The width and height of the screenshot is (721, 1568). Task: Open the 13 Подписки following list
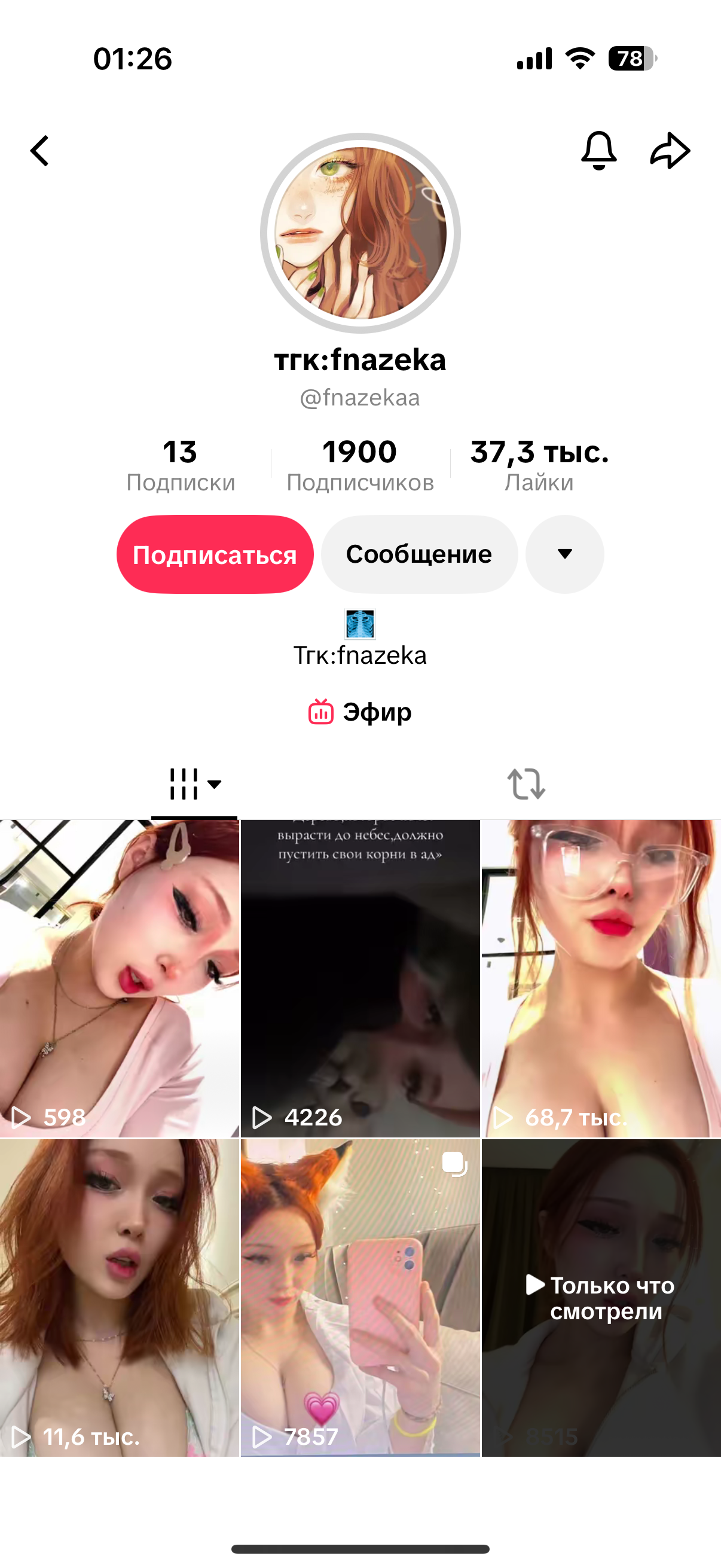181,466
